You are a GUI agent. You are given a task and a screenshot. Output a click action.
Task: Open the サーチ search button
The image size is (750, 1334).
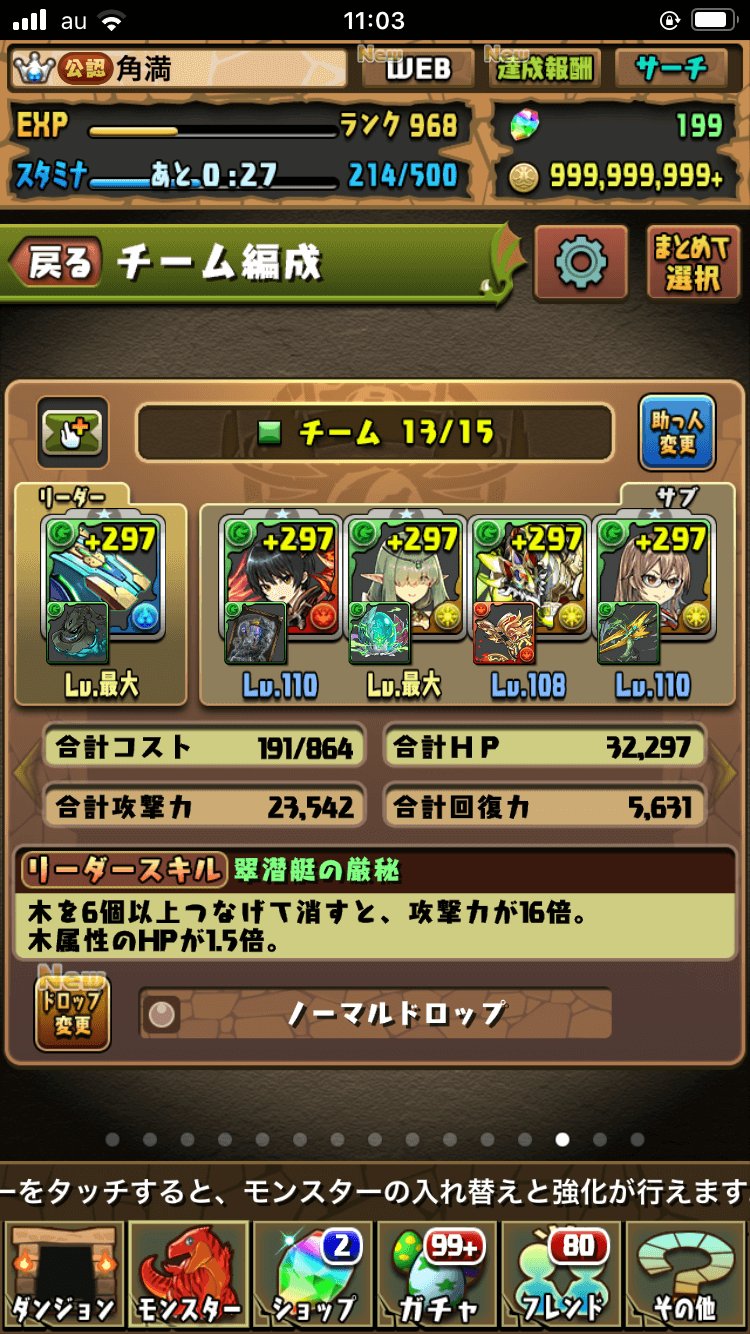pos(671,69)
